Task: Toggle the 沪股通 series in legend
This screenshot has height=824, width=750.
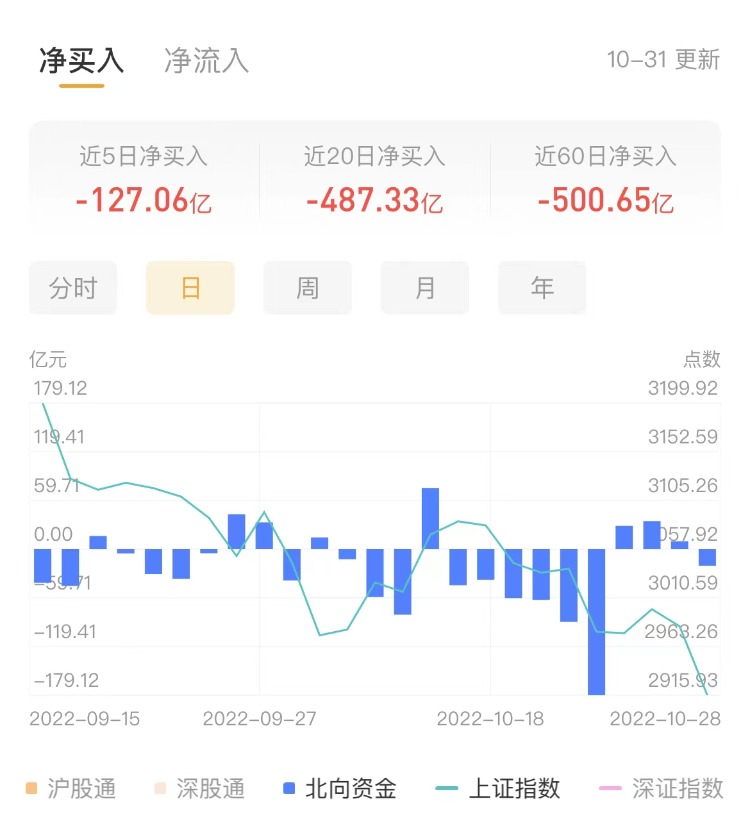Action: [x=71, y=788]
